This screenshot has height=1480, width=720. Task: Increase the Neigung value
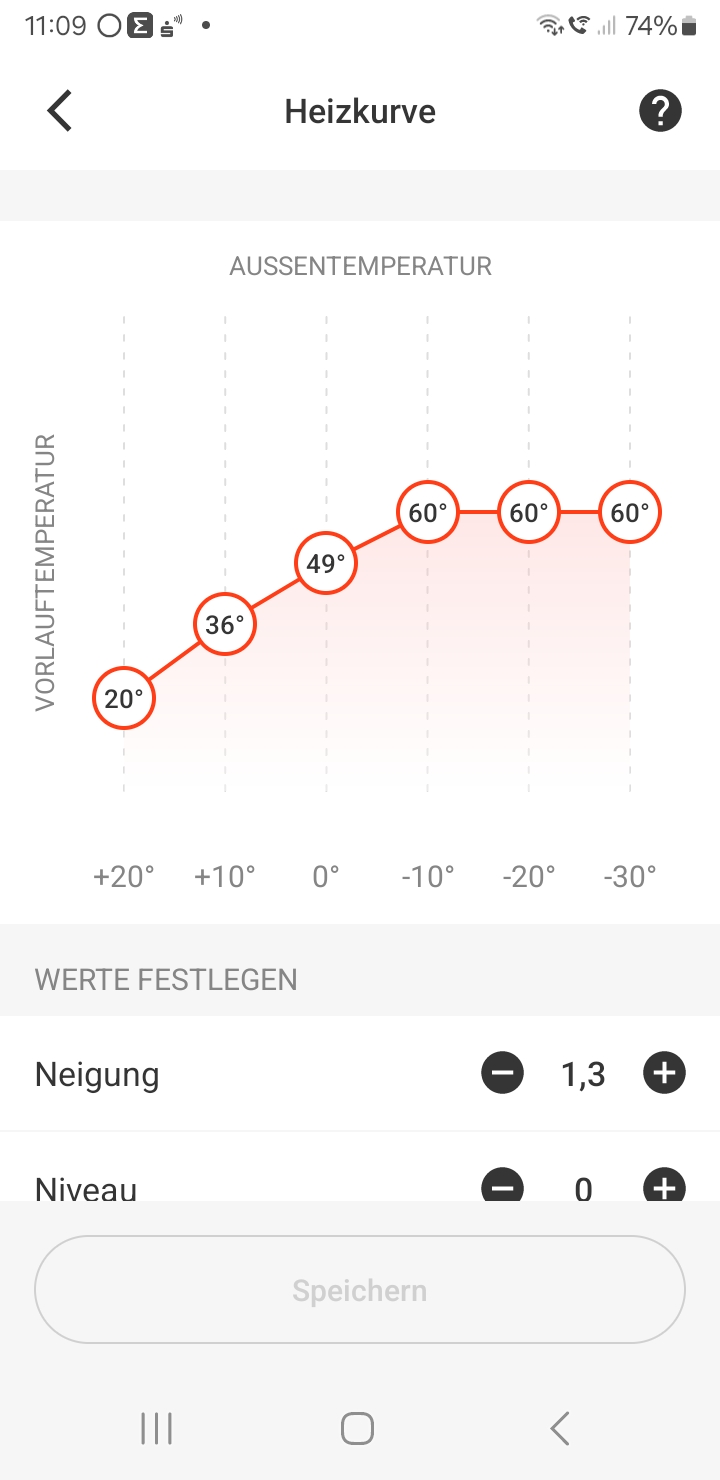pos(664,1074)
